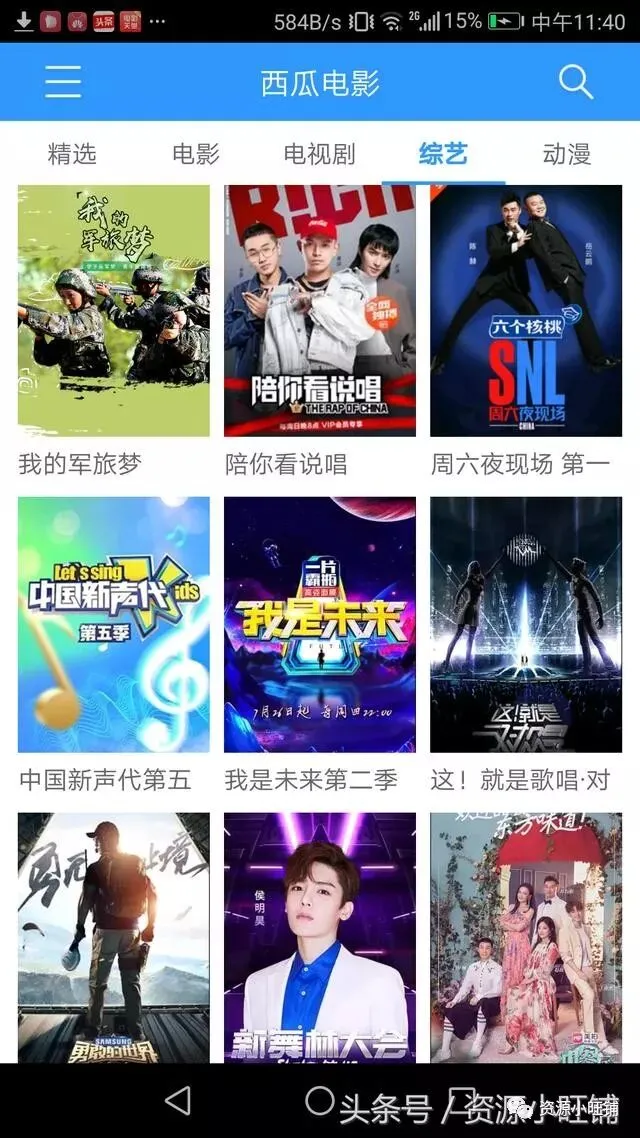Switch to the 精选 tab
The width and height of the screenshot is (640, 1138).
(72, 154)
